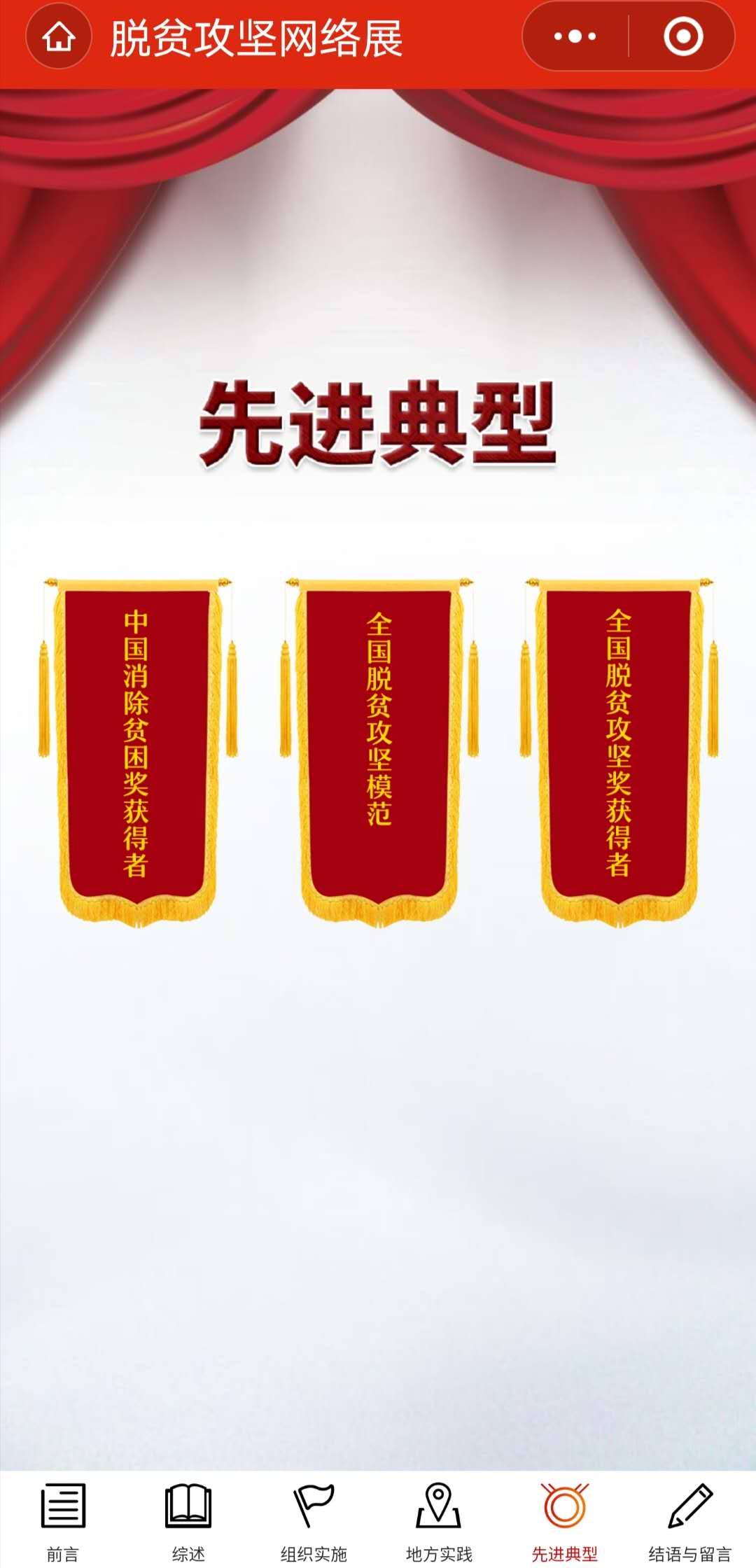Close the mini program via circle button

click(x=682, y=36)
